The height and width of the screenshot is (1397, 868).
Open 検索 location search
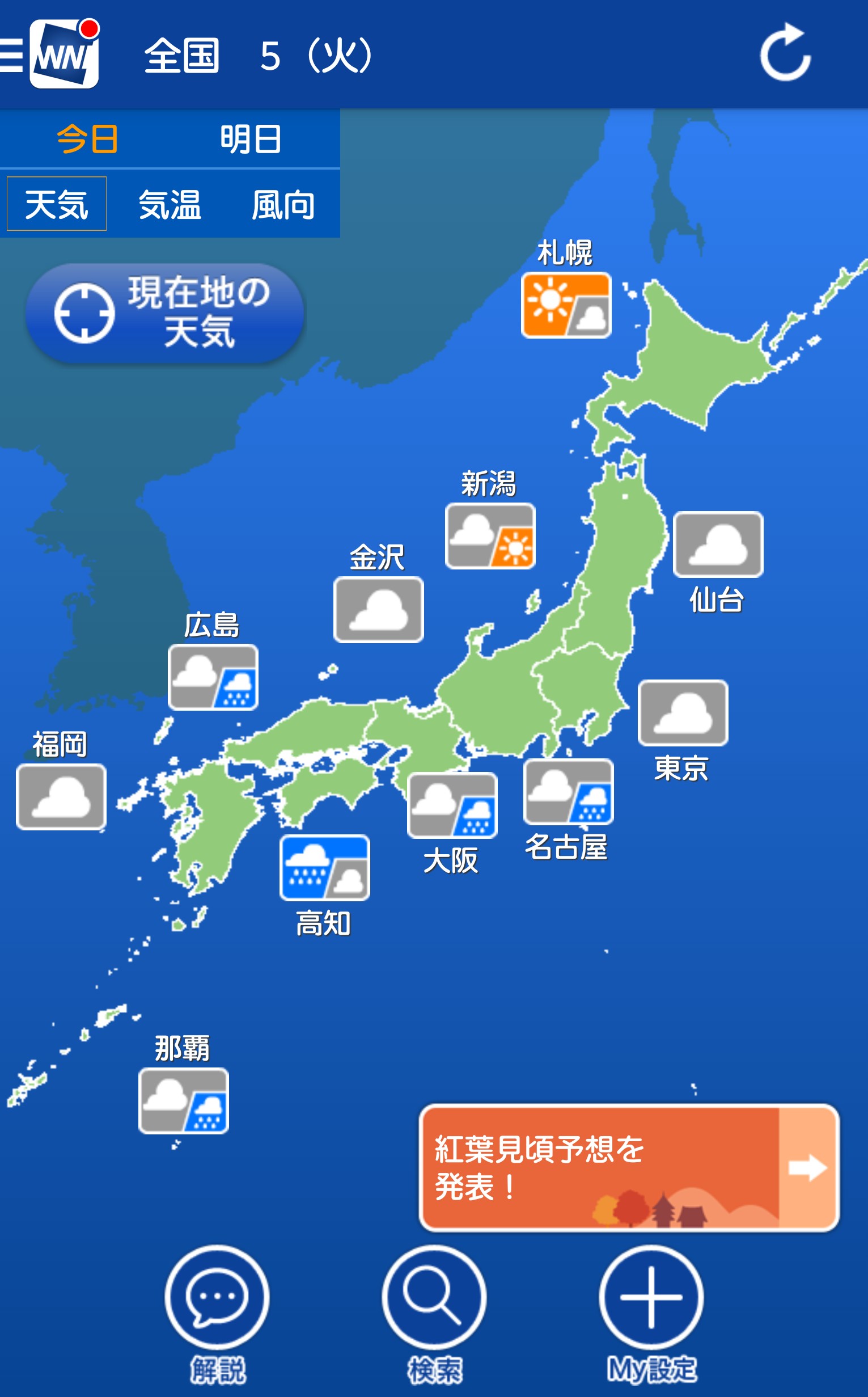click(434, 1298)
